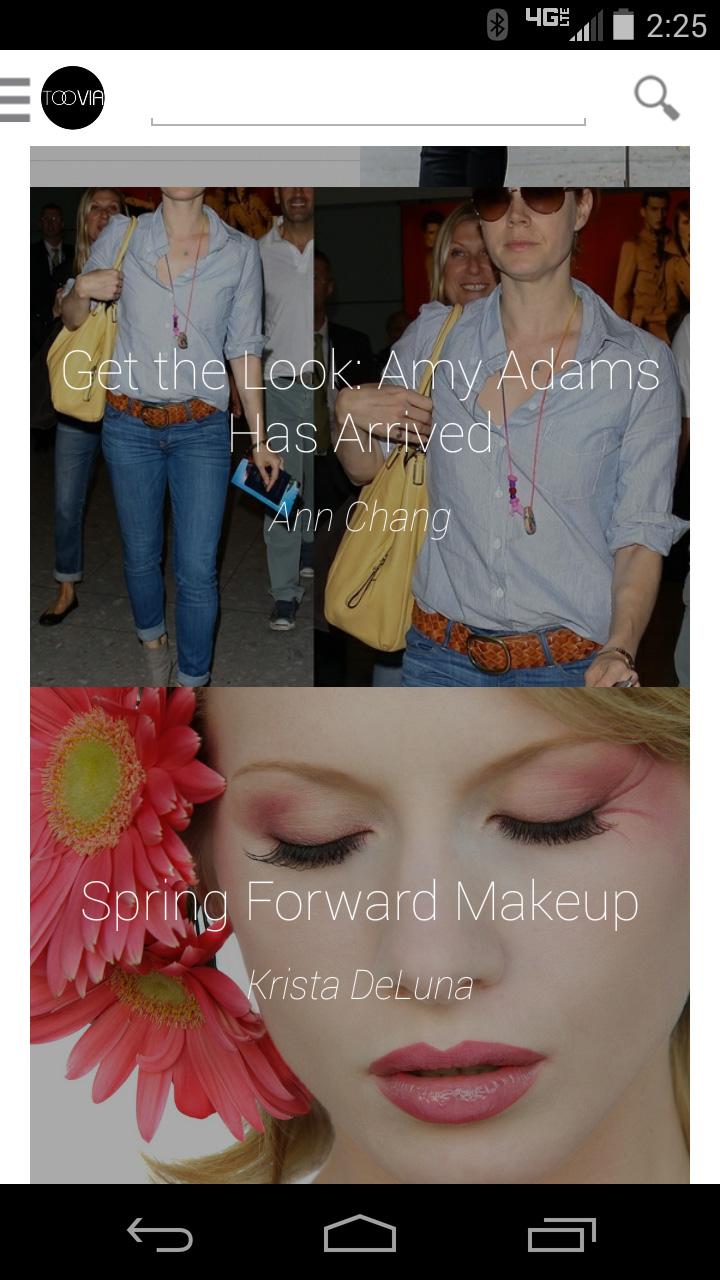Viewport: 720px width, 1280px height.
Task: Open the Amy Adams Get the Look article
Action: point(360,436)
